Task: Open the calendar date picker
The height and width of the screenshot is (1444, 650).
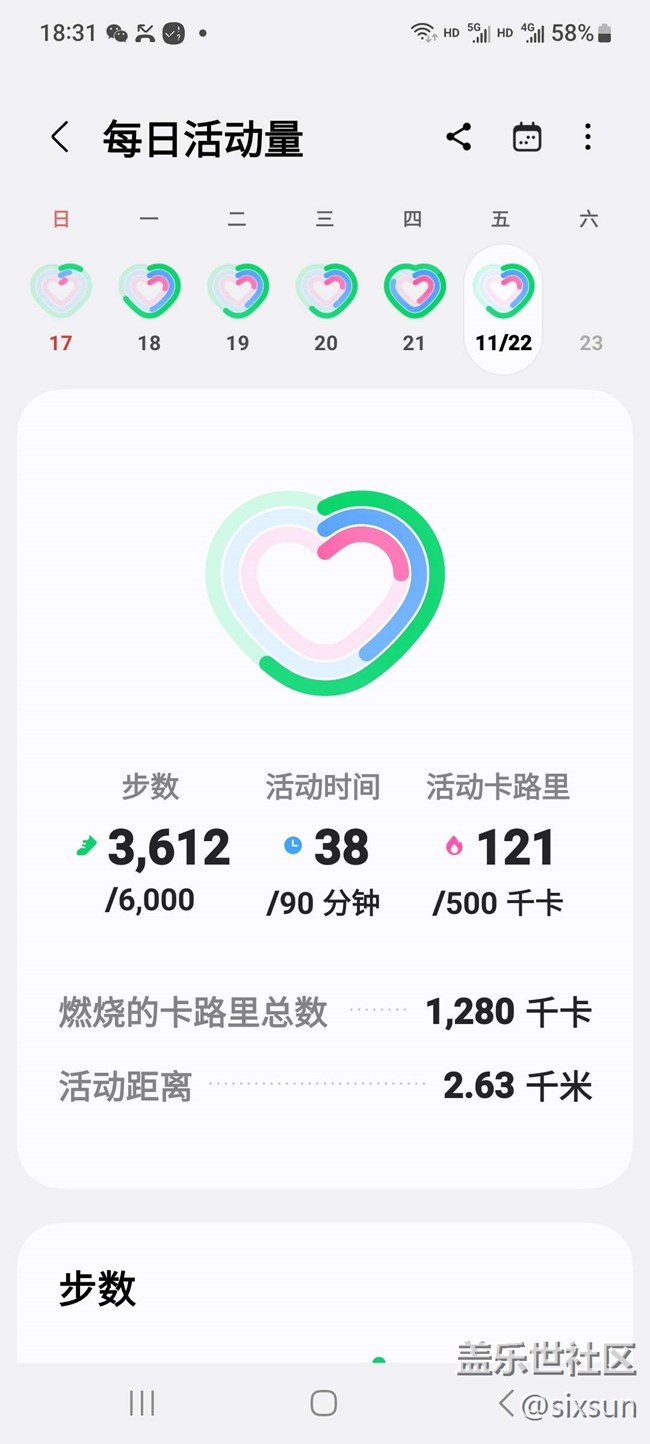Action: point(527,137)
